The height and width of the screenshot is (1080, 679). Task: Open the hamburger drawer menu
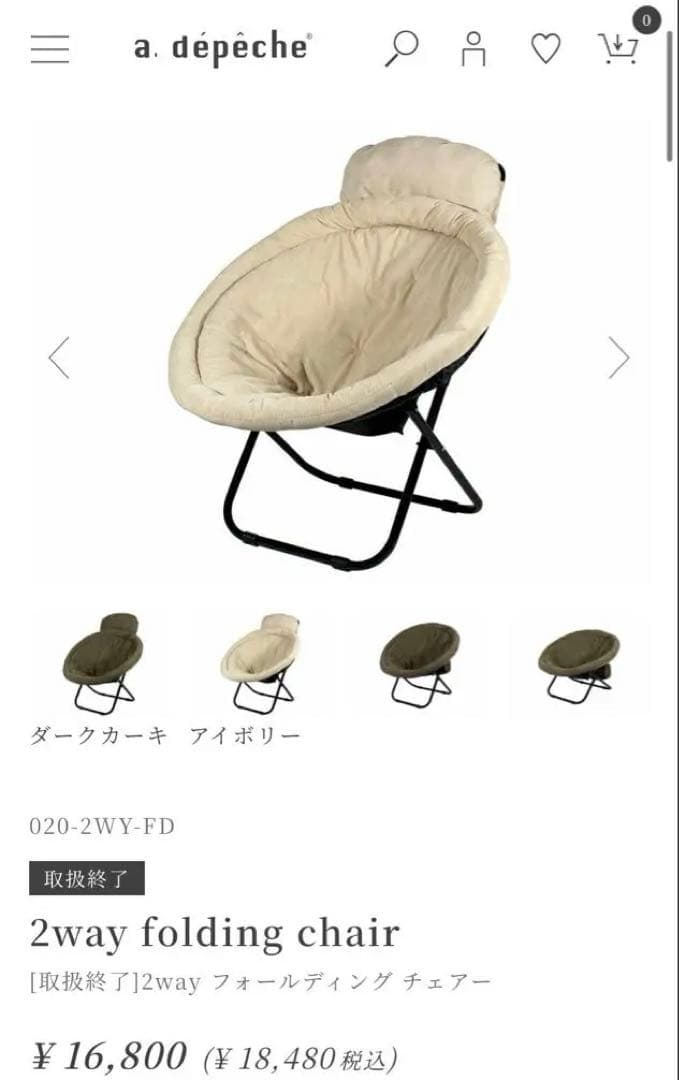(50, 49)
